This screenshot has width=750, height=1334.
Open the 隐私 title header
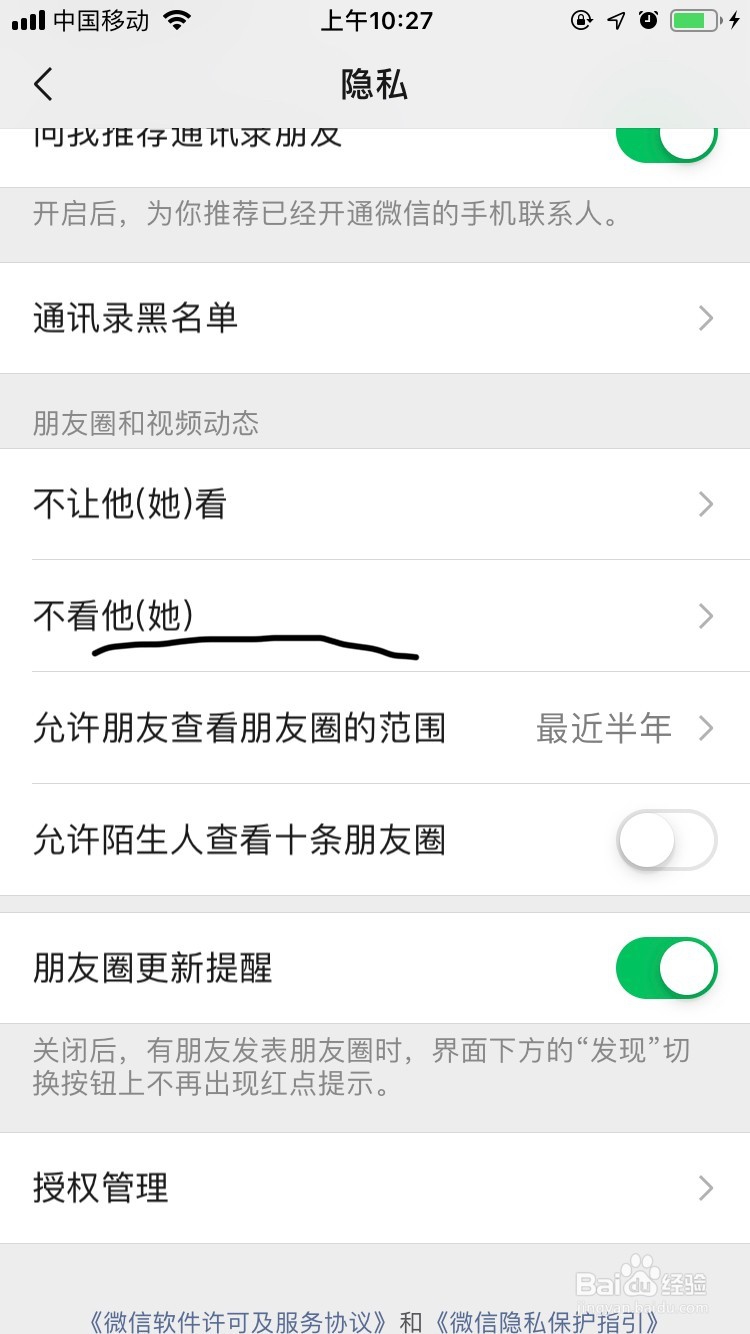pyautogui.click(x=375, y=84)
